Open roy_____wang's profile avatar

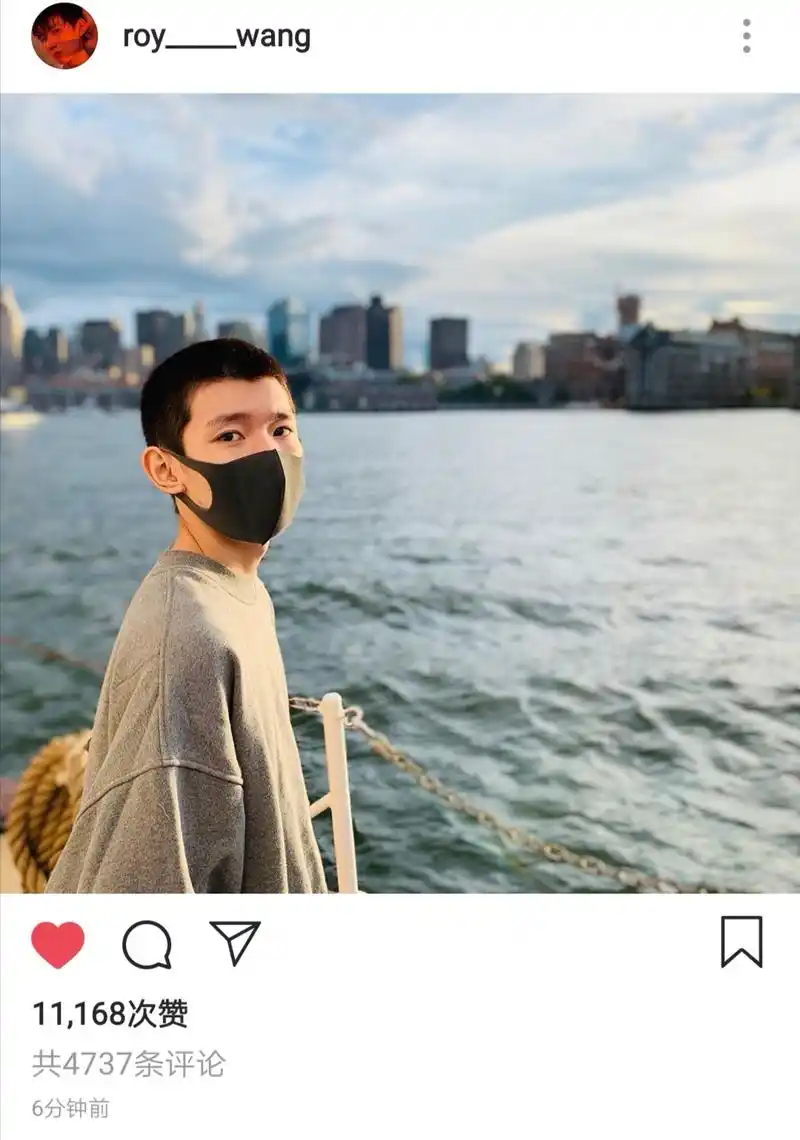pos(64,36)
